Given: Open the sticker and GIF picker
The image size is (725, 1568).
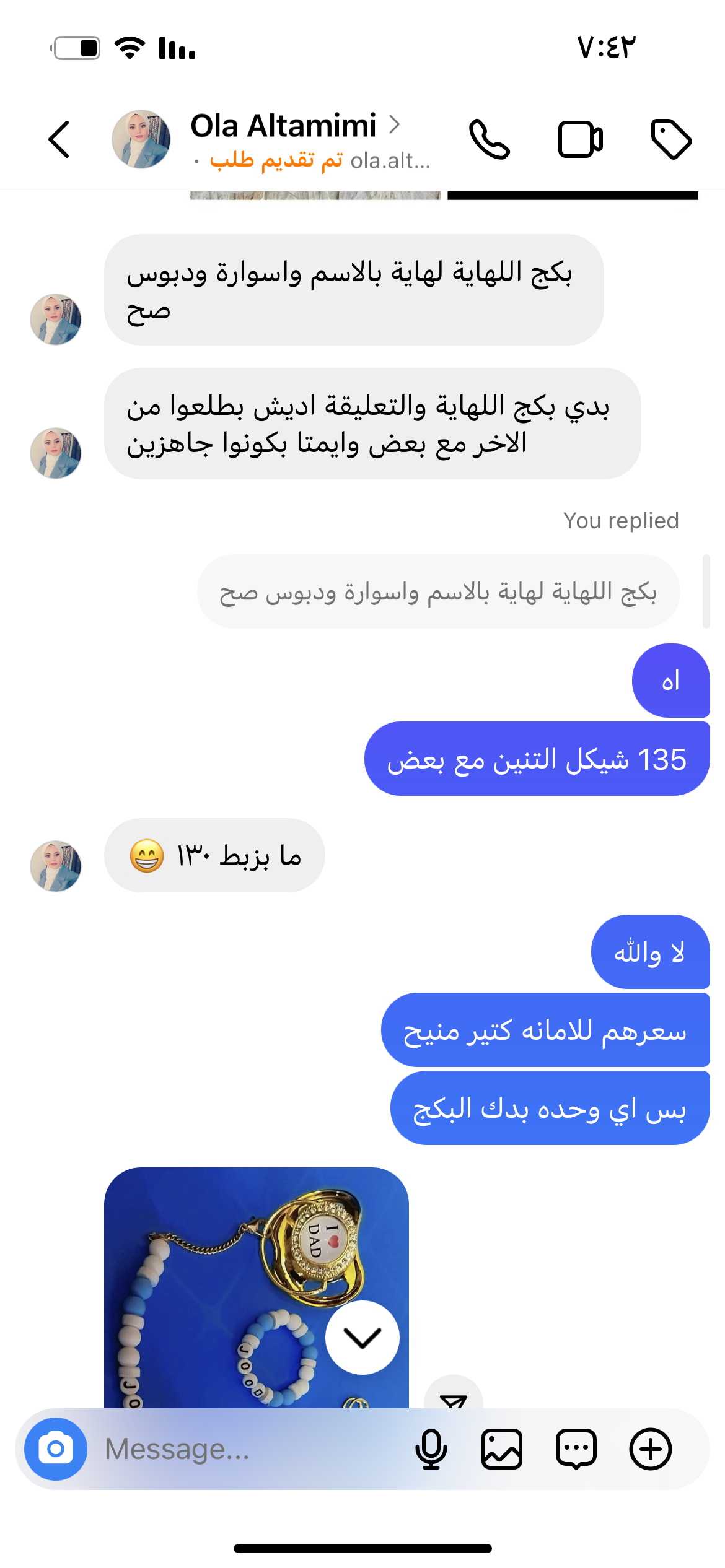Looking at the screenshot, I should (x=576, y=1449).
